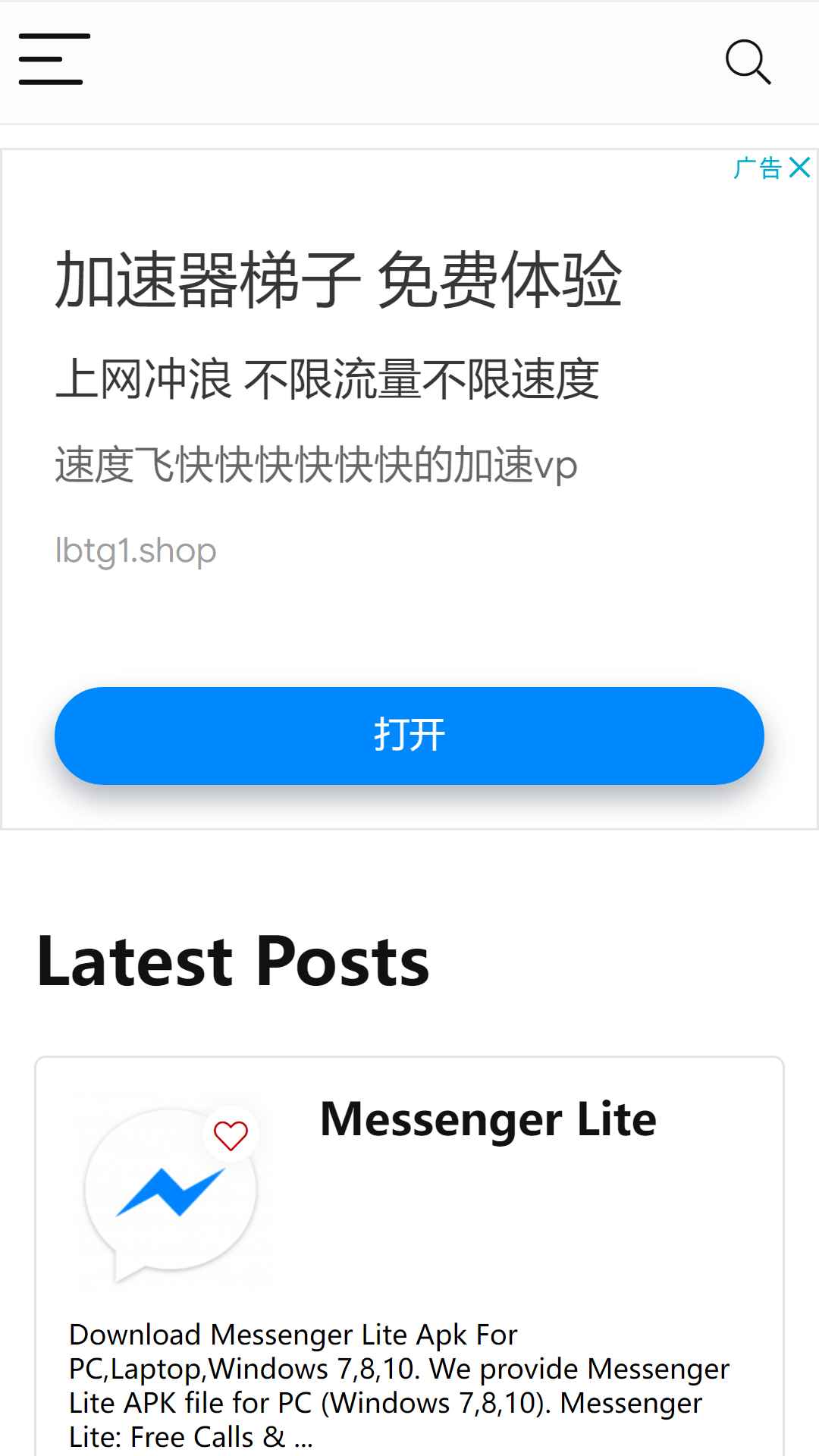Open the Messenger Lite app icon thumbnail
Screen dimensions: 819x1456
(x=171, y=1191)
